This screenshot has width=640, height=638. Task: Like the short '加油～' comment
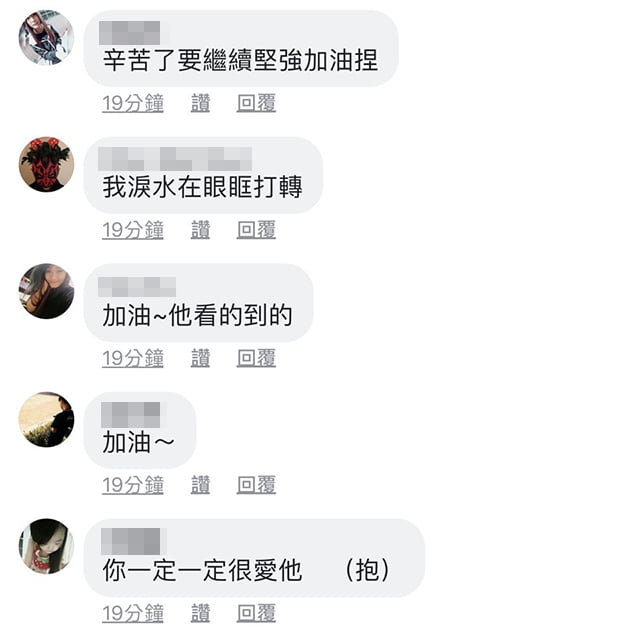click(200, 485)
